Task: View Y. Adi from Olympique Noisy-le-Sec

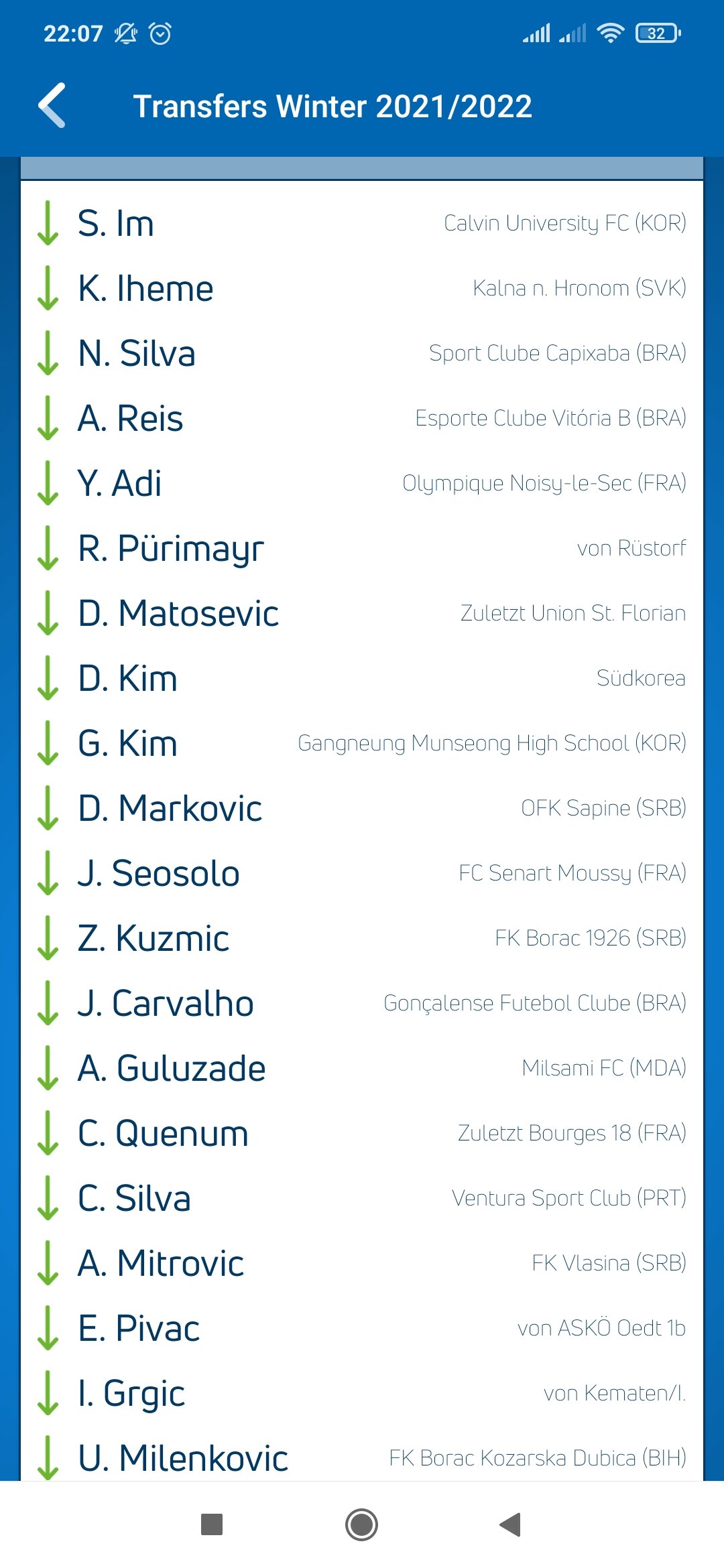Action: 362,483
